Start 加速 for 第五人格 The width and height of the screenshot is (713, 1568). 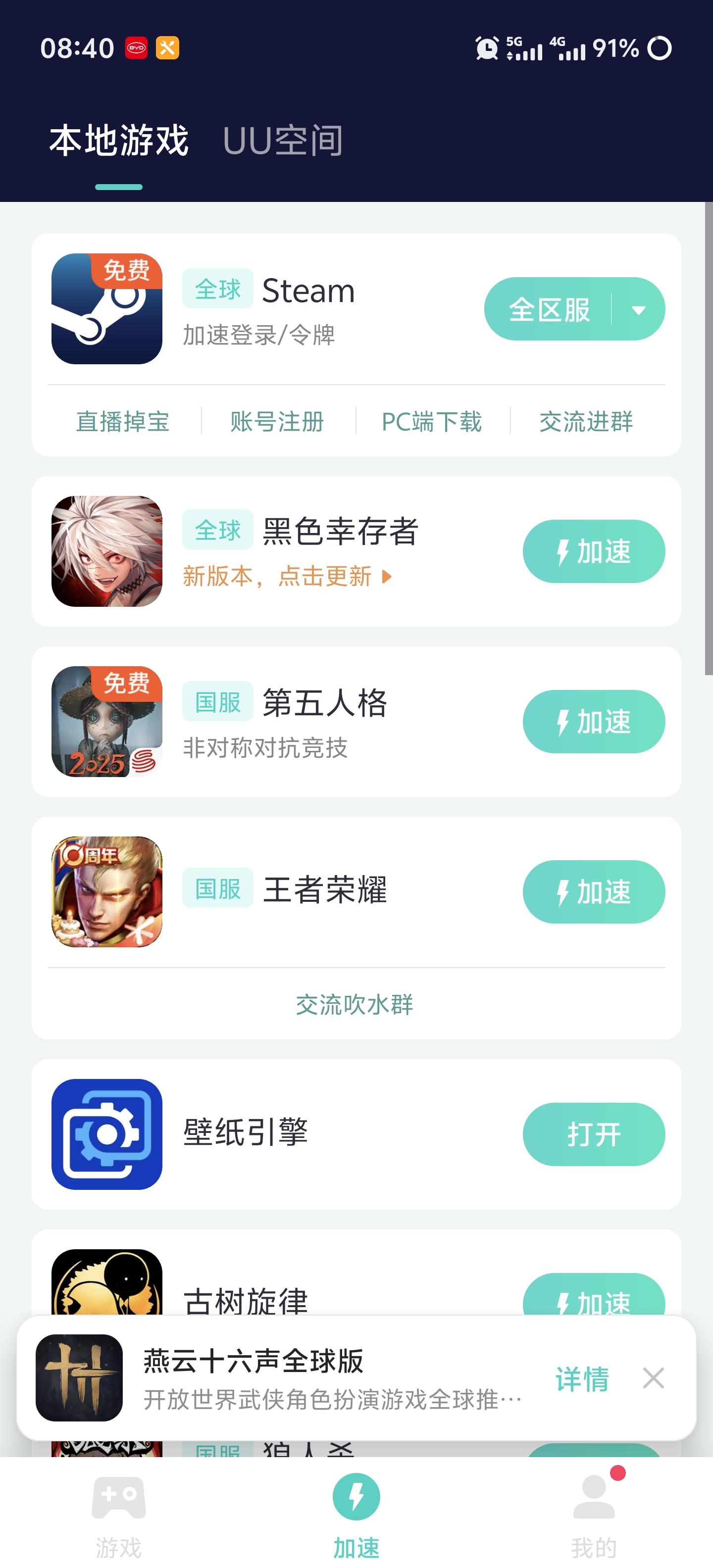(593, 721)
